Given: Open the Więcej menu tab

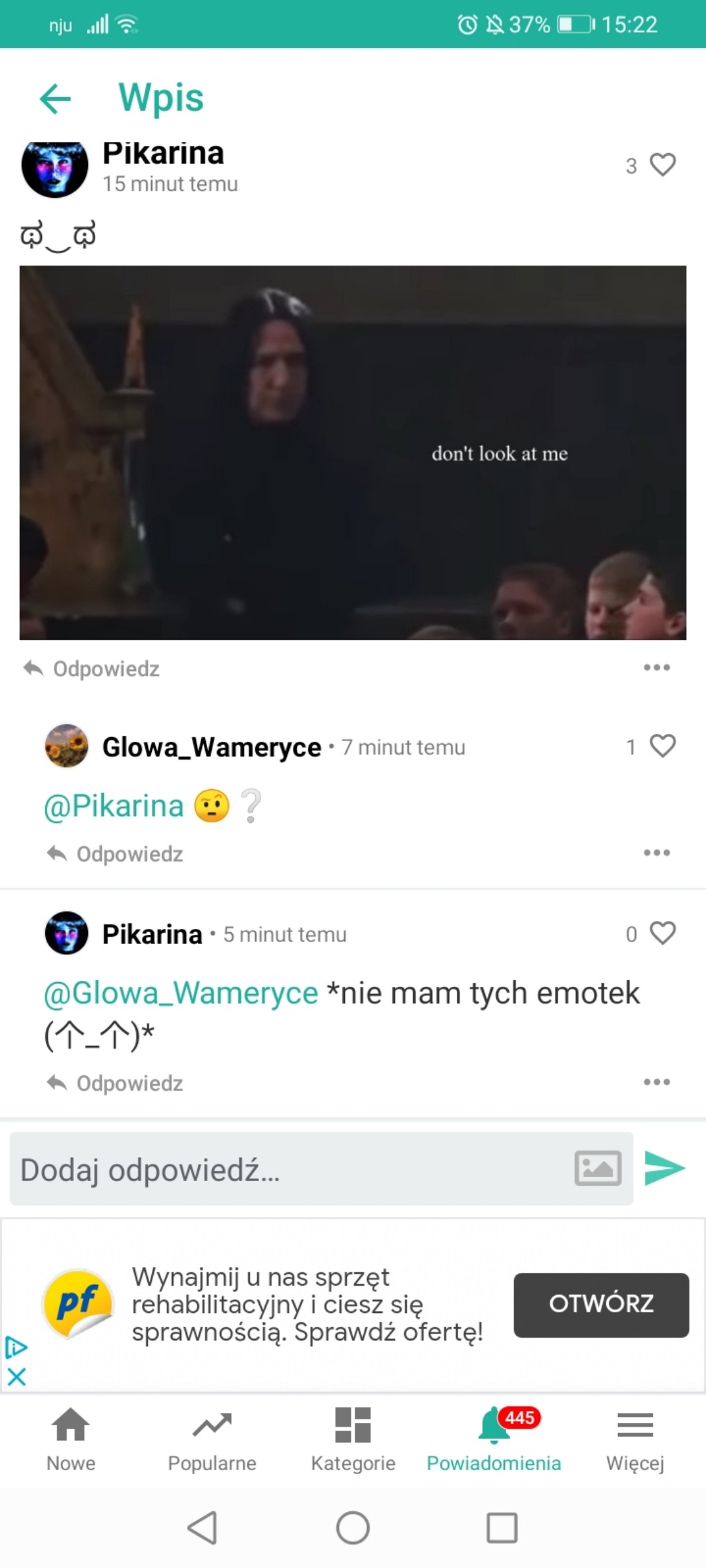Looking at the screenshot, I should (x=635, y=1438).
